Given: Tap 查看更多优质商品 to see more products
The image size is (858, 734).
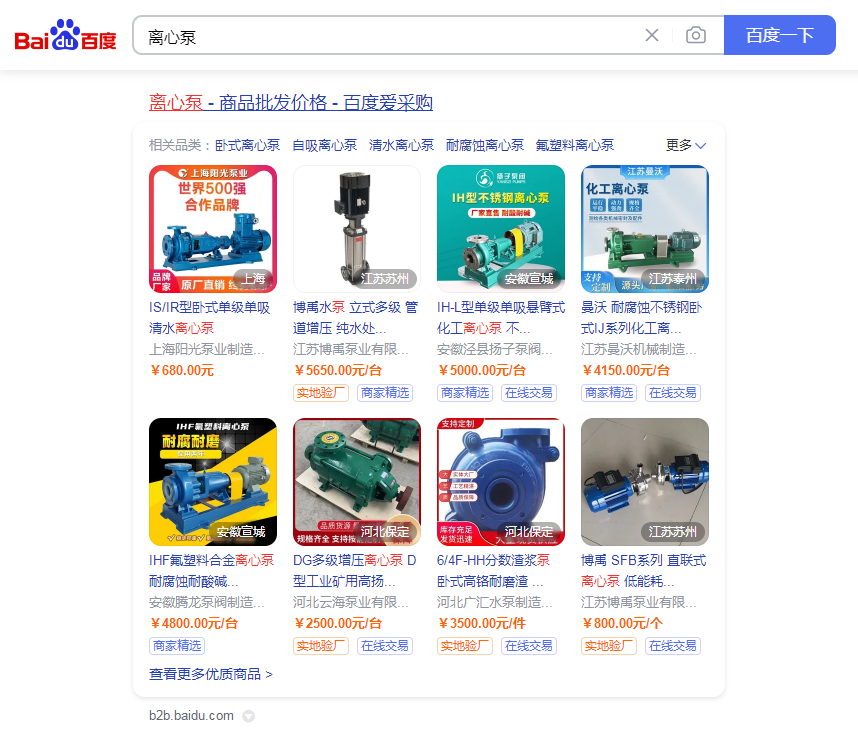Looking at the screenshot, I should (210, 674).
